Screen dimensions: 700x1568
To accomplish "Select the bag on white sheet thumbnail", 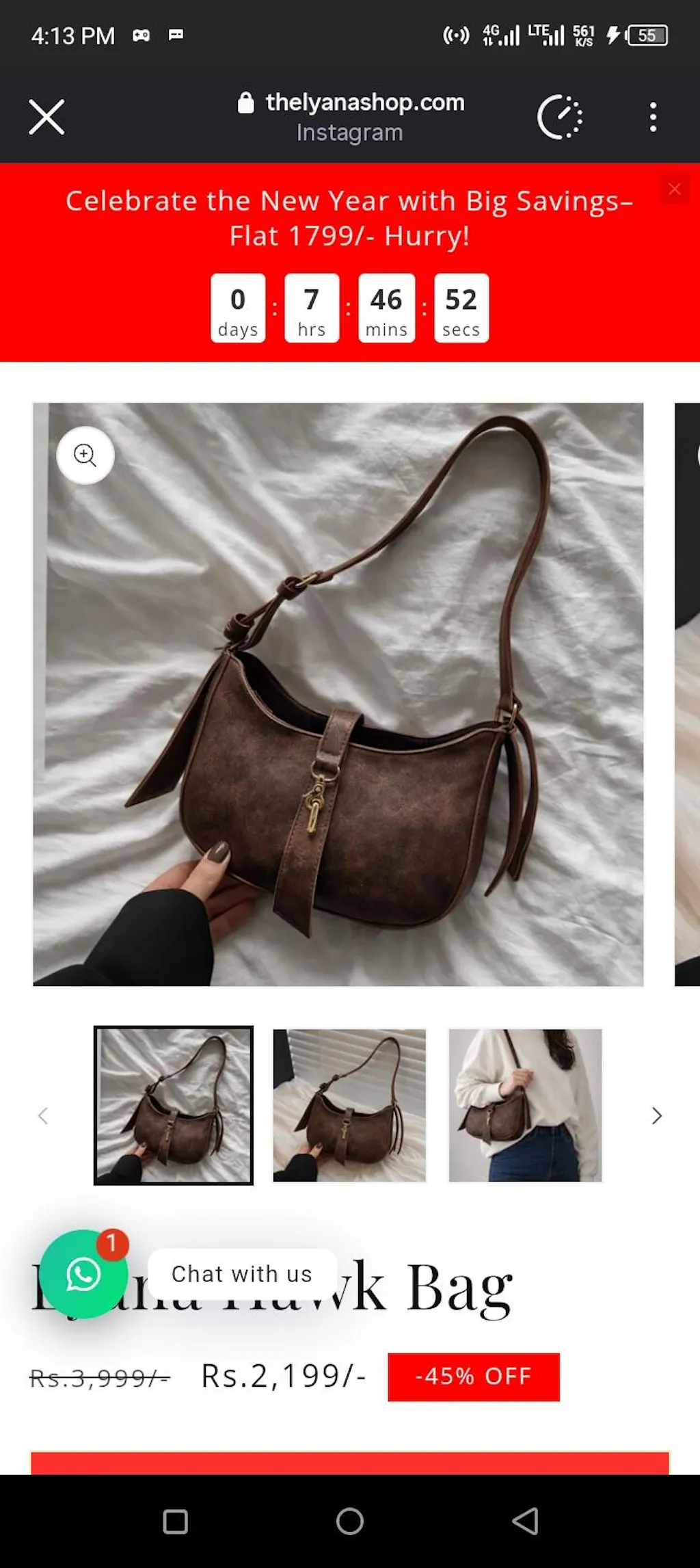I will point(174,1105).
